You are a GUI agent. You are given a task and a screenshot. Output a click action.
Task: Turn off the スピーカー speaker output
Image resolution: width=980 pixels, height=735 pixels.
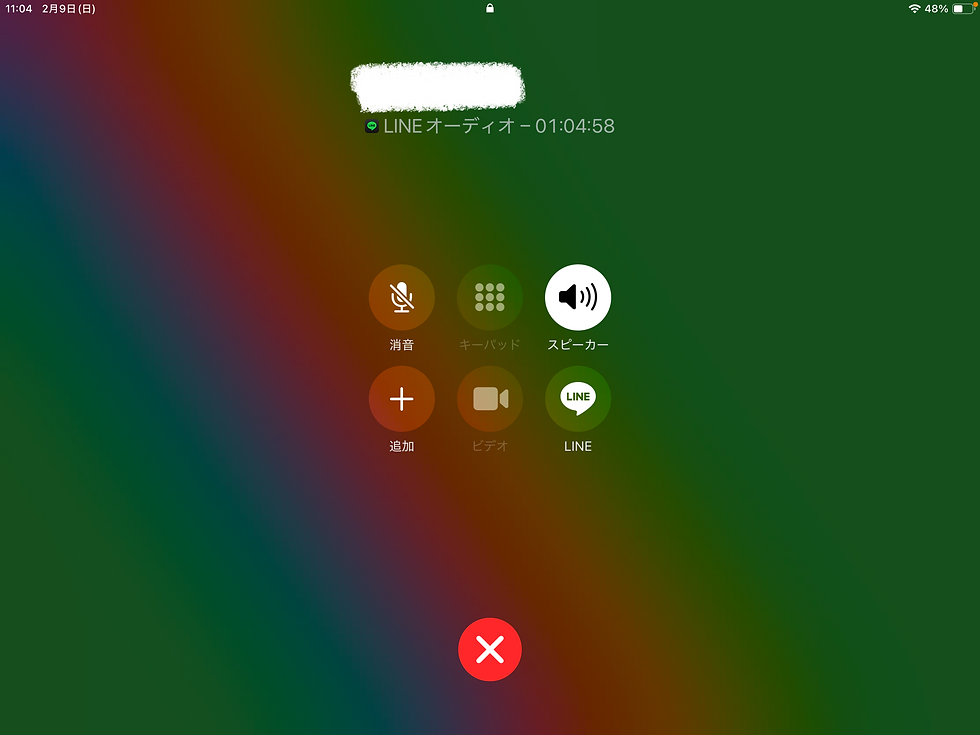[x=577, y=297]
